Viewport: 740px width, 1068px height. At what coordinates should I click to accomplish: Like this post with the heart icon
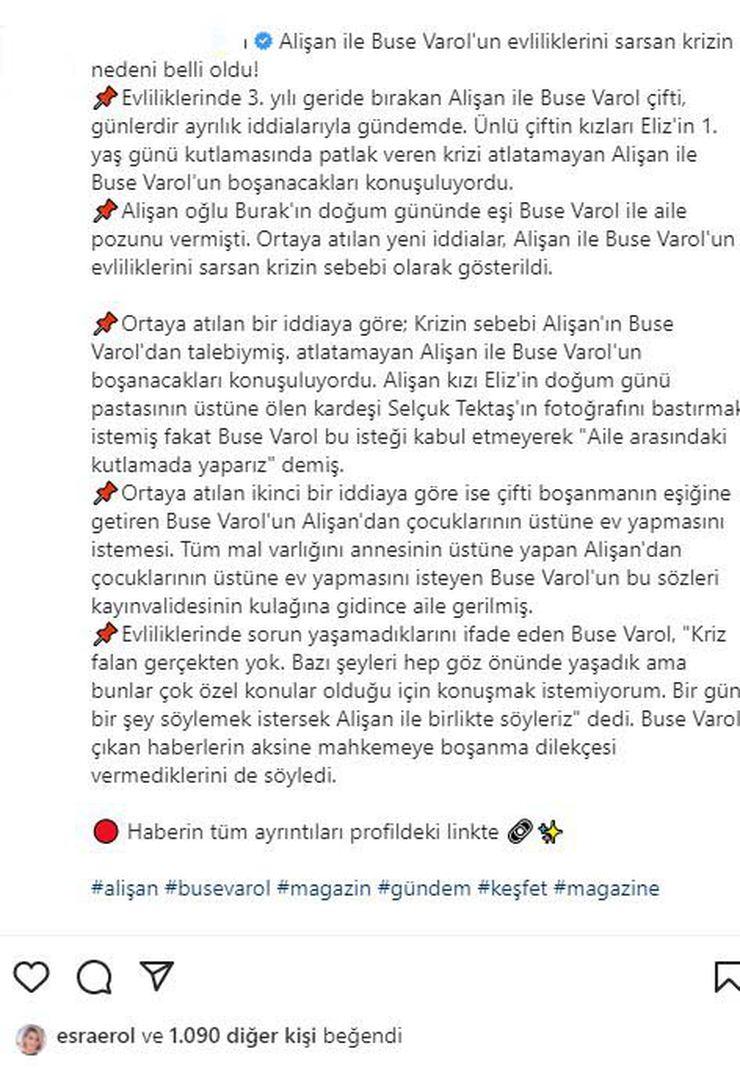click(x=31, y=977)
